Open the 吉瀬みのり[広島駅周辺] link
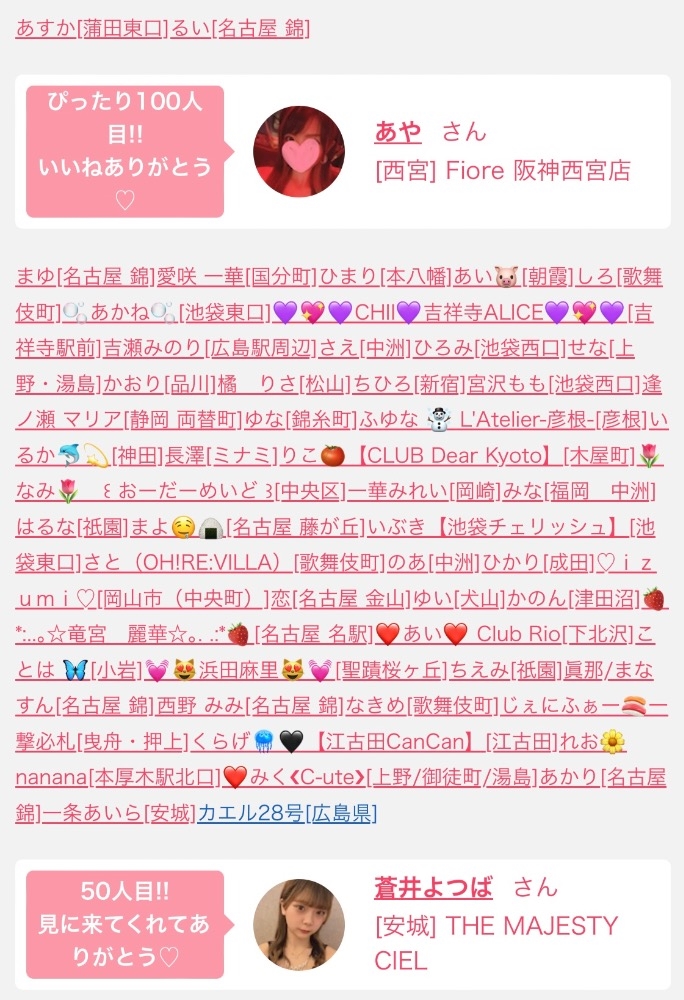This screenshot has width=684, height=1000. coord(210,348)
